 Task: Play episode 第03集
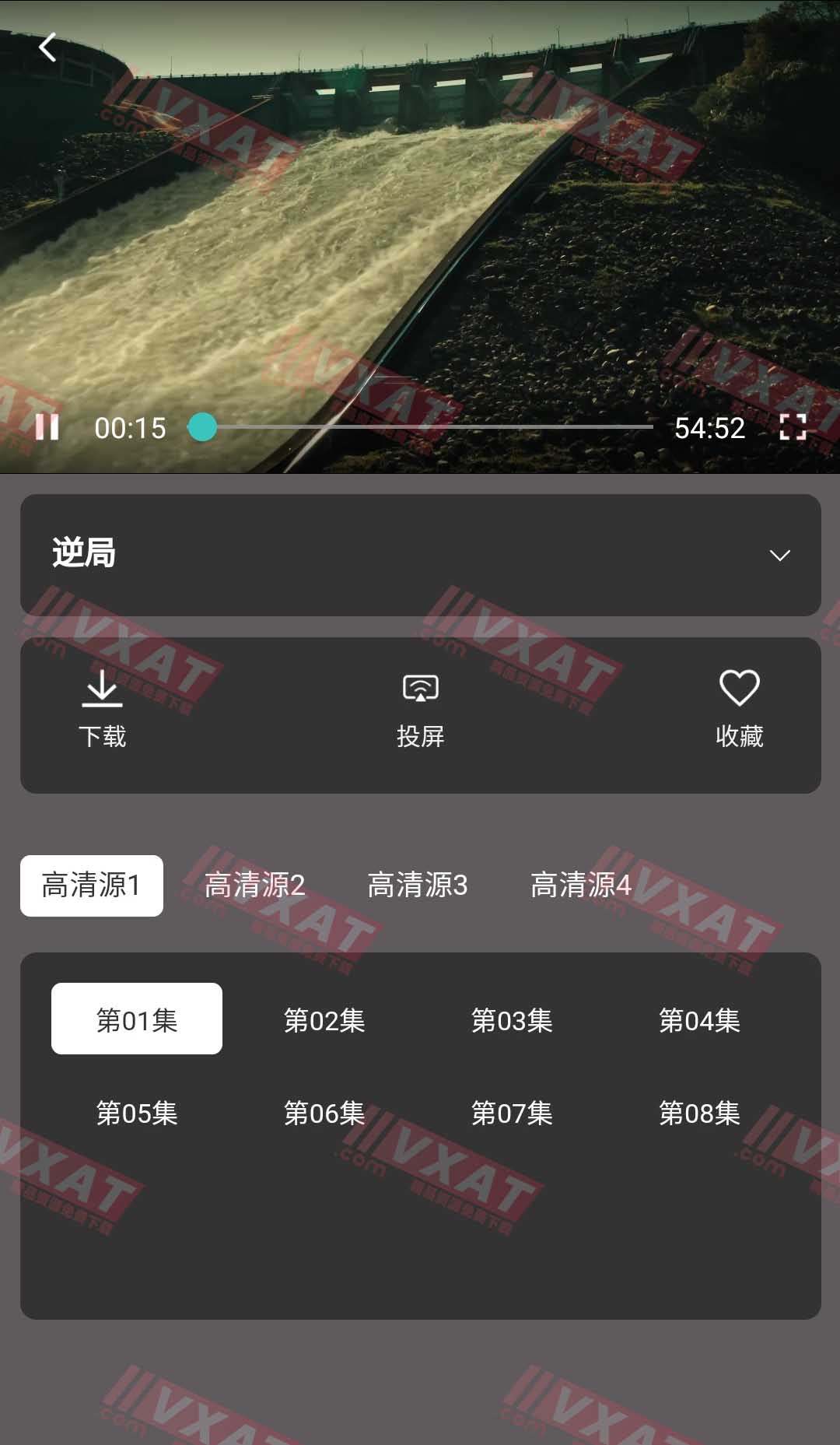click(512, 1020)
